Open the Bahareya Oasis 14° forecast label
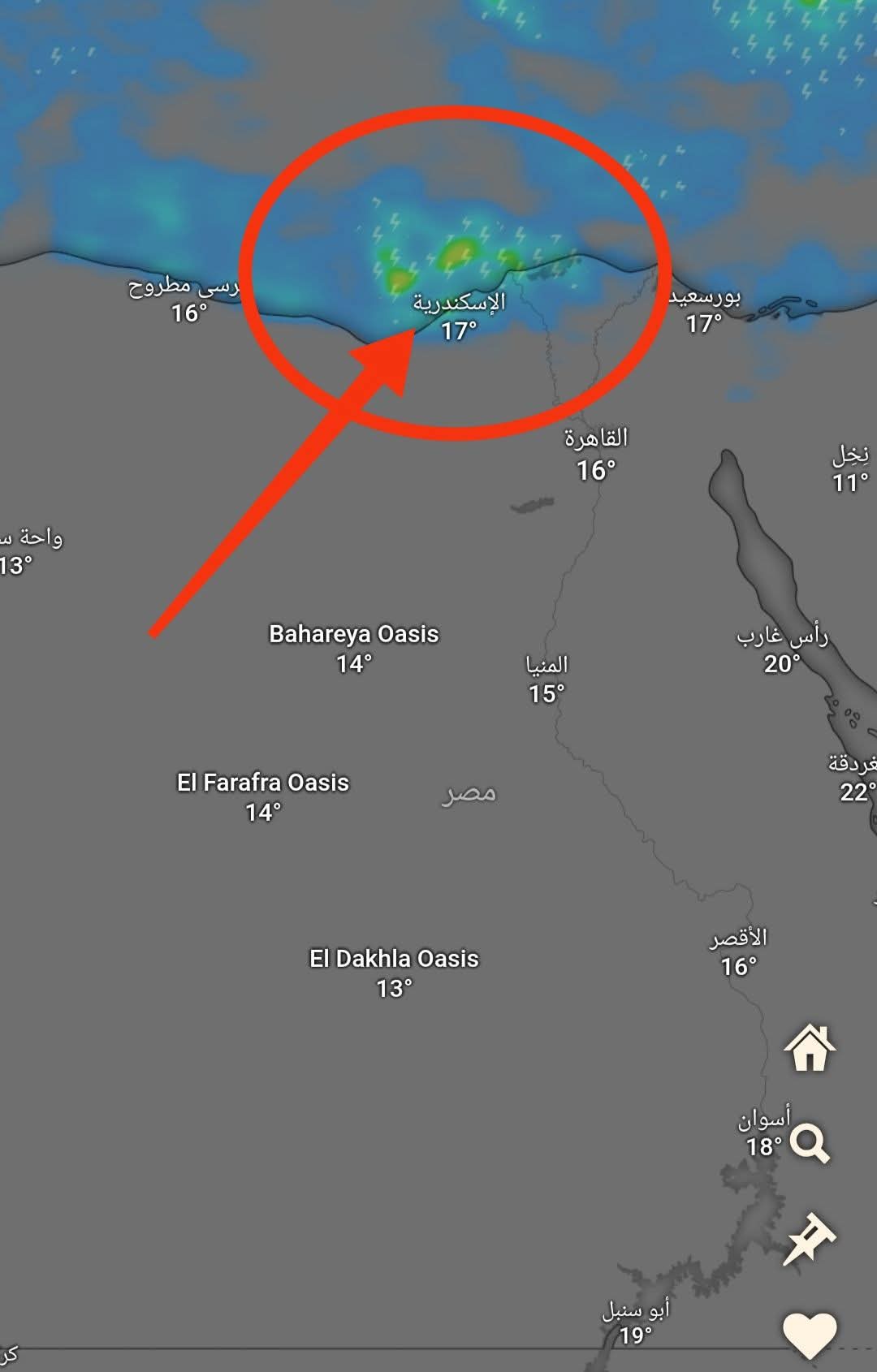The image size is (877, 1372). coord(354,648)
